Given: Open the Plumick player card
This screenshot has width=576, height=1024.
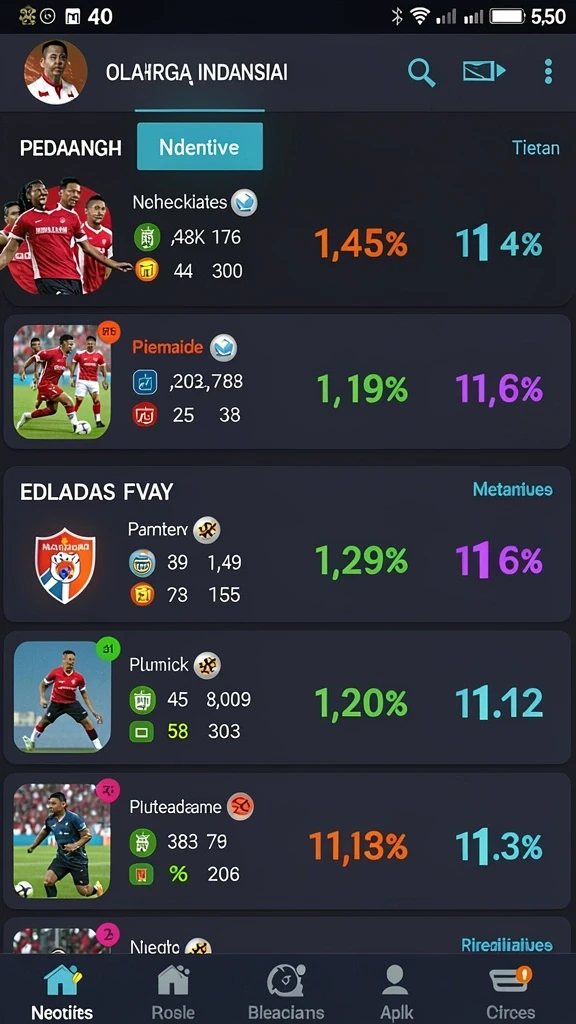Looking at the screenshot, I should click(287, 697).
